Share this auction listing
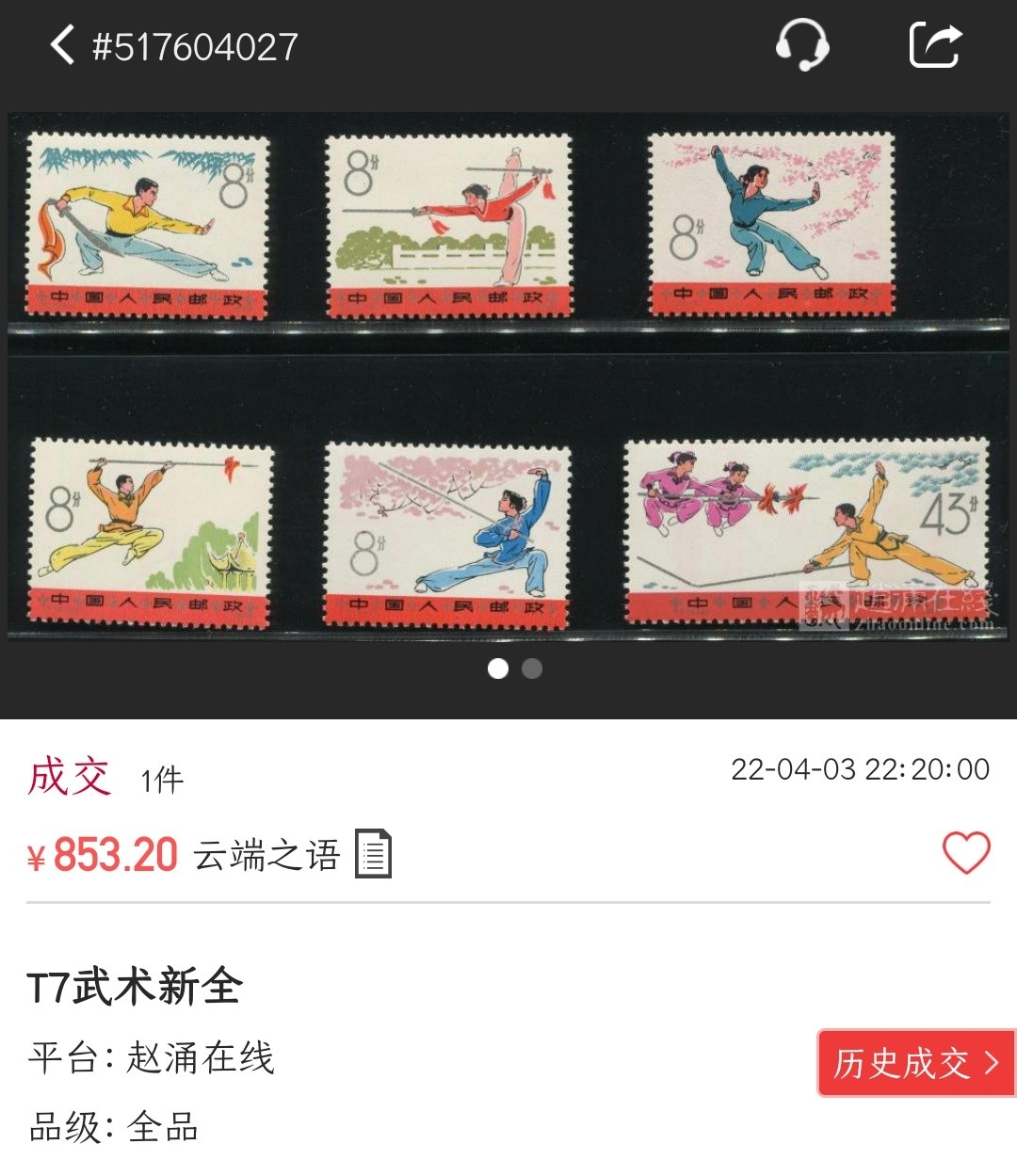The width and height of the screenshot is (1017, 1176). [x=935, y=45]
